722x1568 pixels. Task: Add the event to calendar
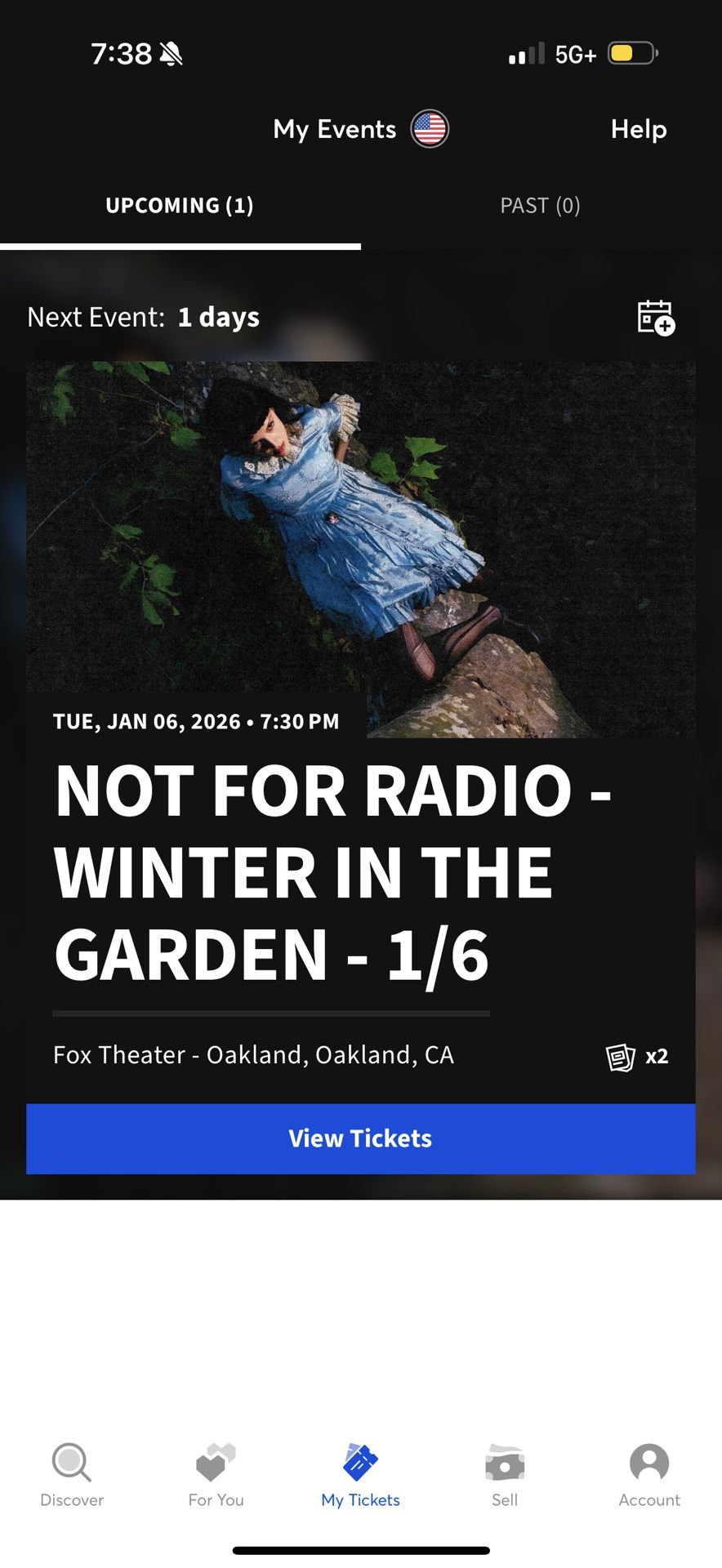point(656,318)
